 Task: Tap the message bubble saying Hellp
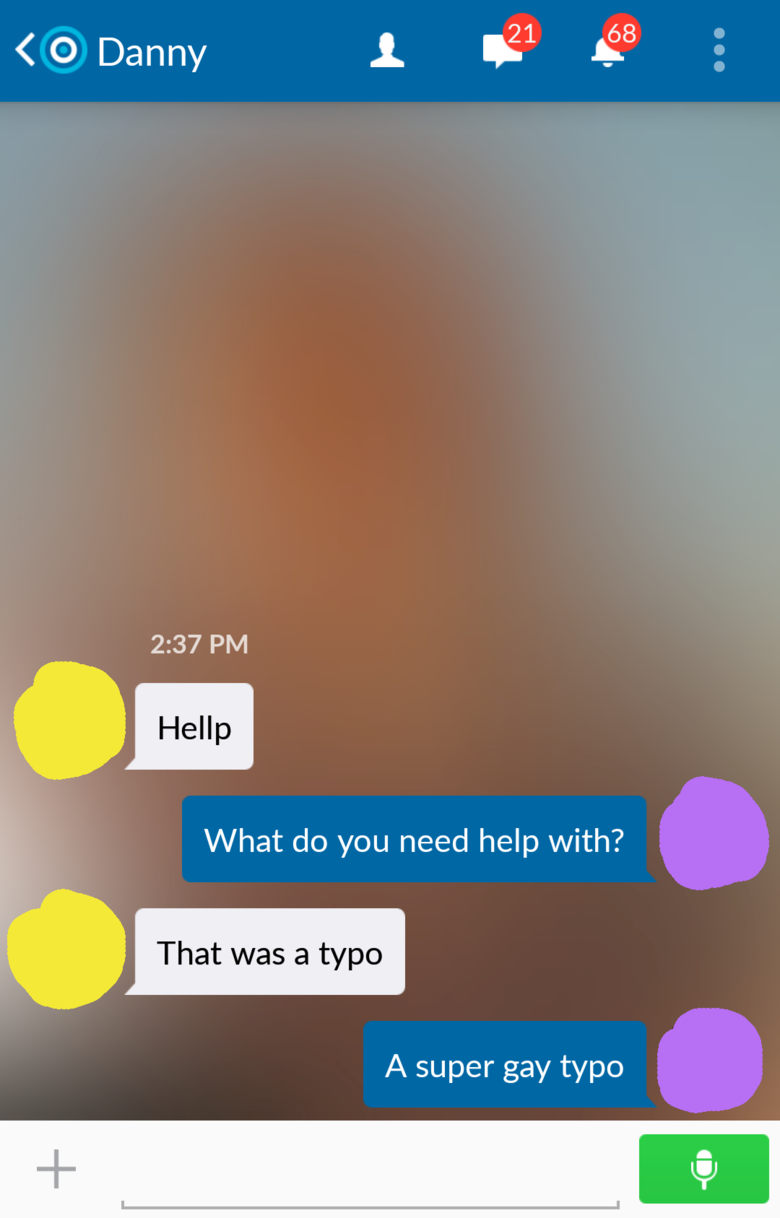coord(193,727)
